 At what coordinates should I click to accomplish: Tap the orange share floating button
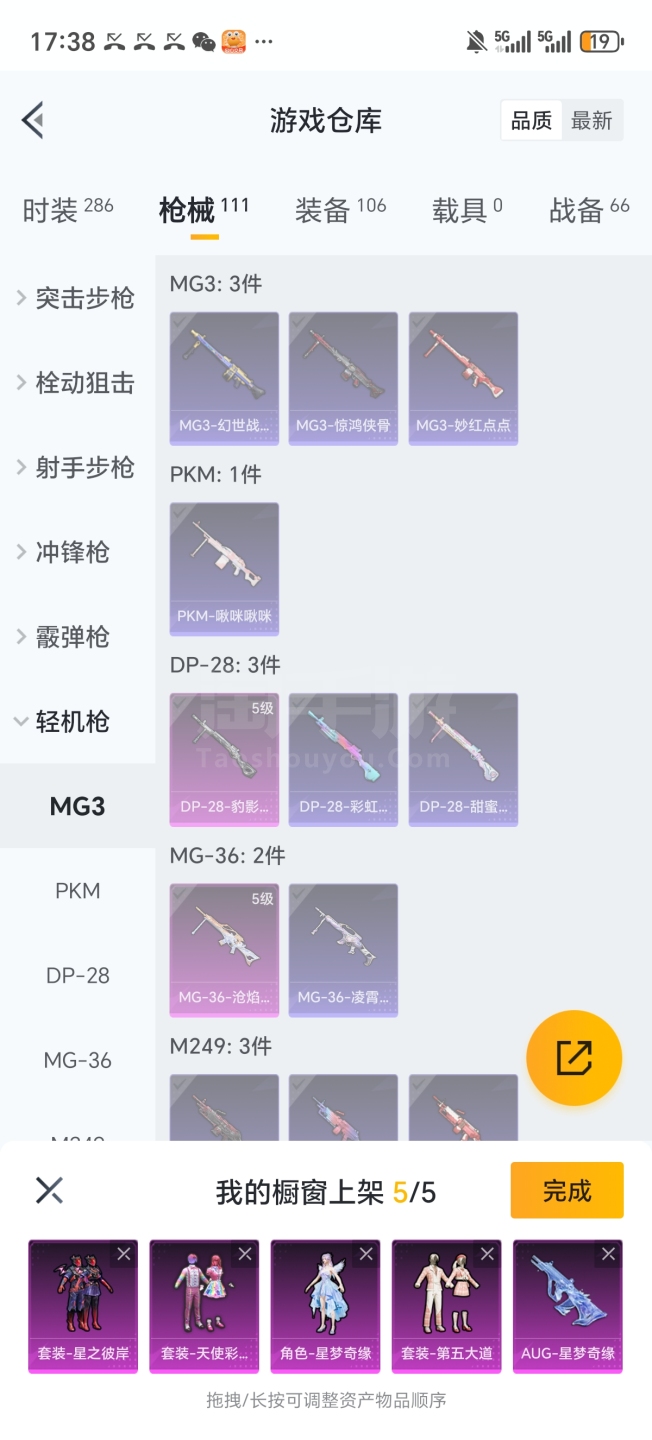pyautogui.click(x=574, y=1058)
